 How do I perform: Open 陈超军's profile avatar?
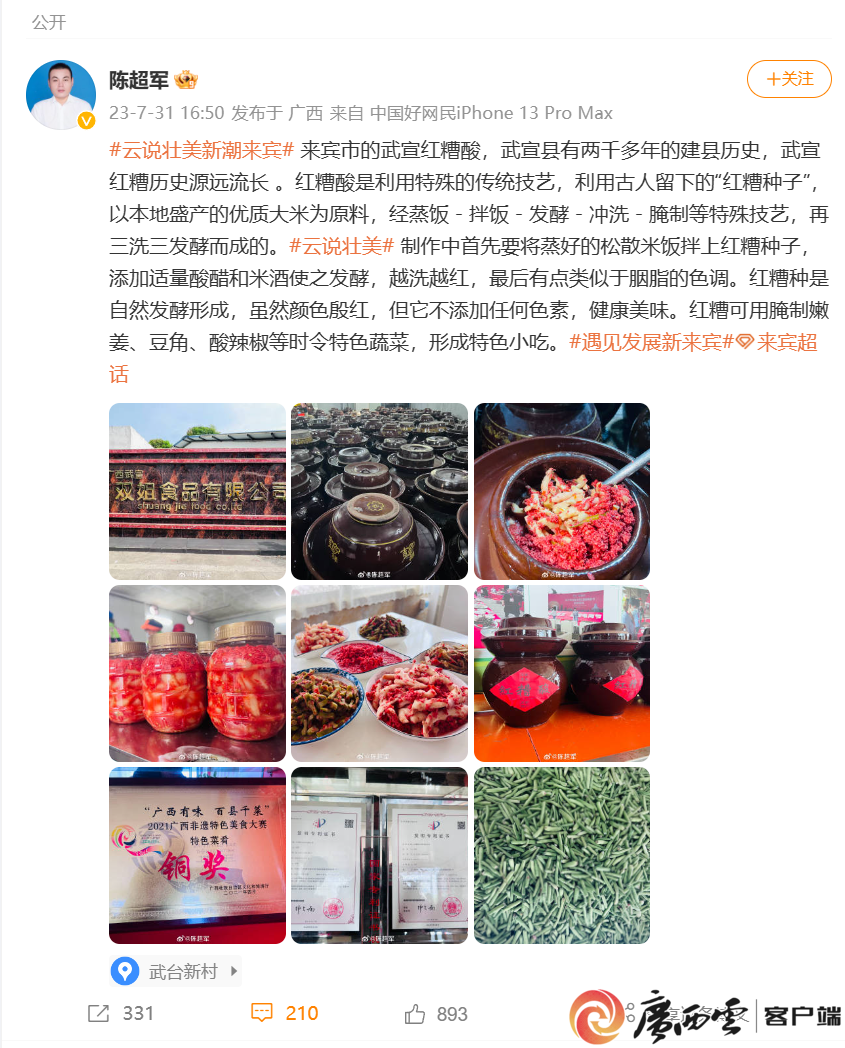pos(60,95)
